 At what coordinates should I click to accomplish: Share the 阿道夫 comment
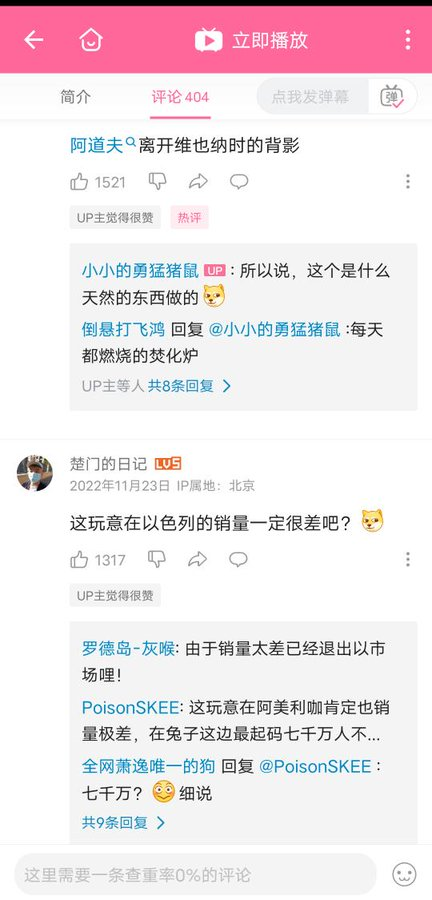(198, 182)
